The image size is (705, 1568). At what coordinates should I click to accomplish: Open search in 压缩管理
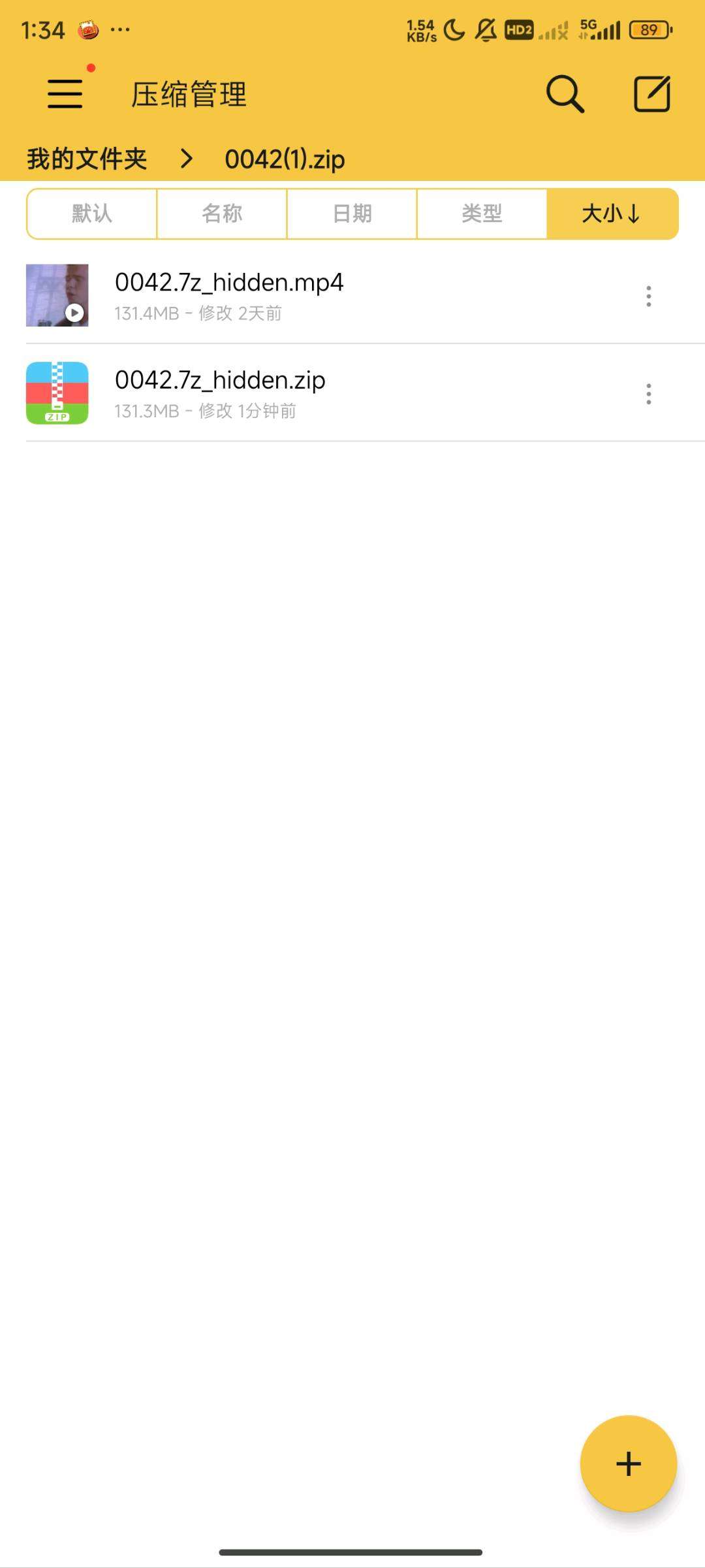pos(565,94)
